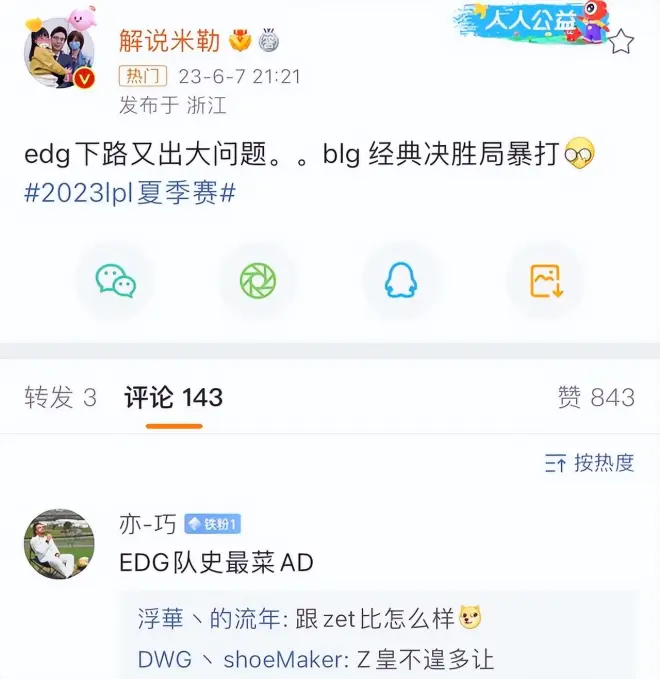Open the comment "EDG队史最菜AD"

tap(216, 563)
